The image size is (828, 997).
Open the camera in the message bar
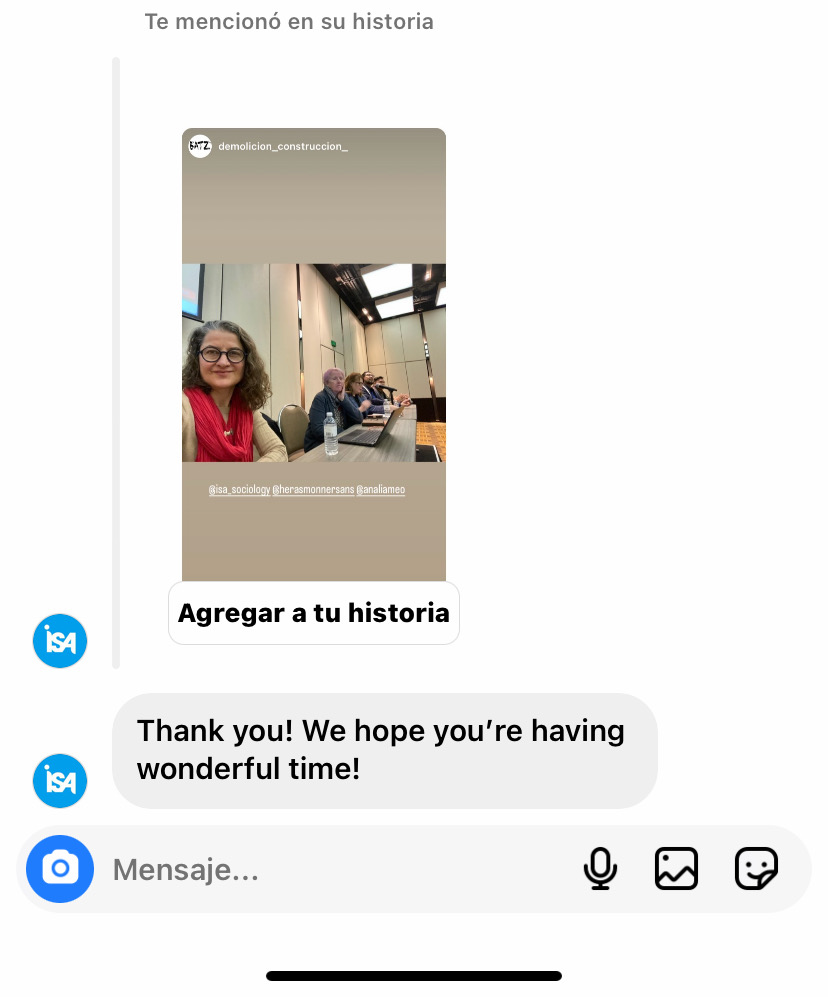point(60,869)
